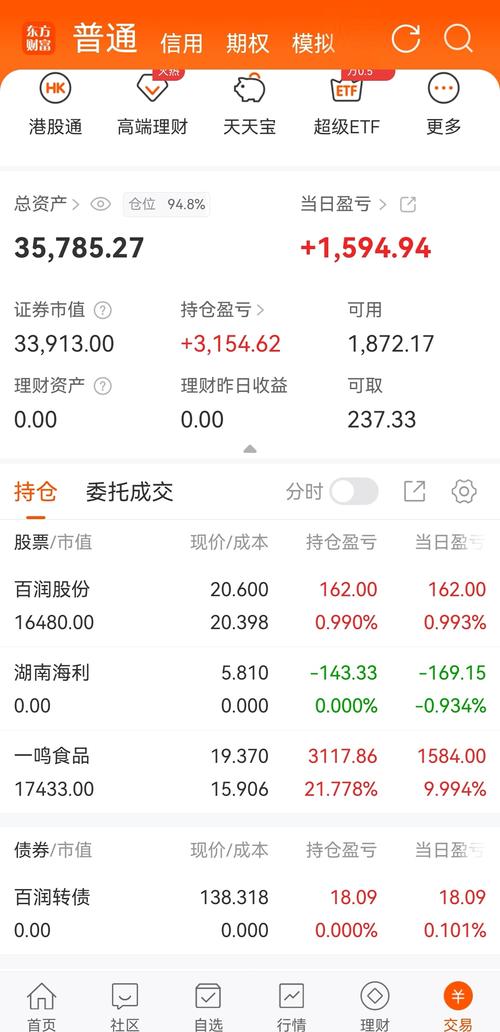This screenshot has width=500, height=1032.
Task: Open holdings settings gear
Action: [x=464, y=492]
